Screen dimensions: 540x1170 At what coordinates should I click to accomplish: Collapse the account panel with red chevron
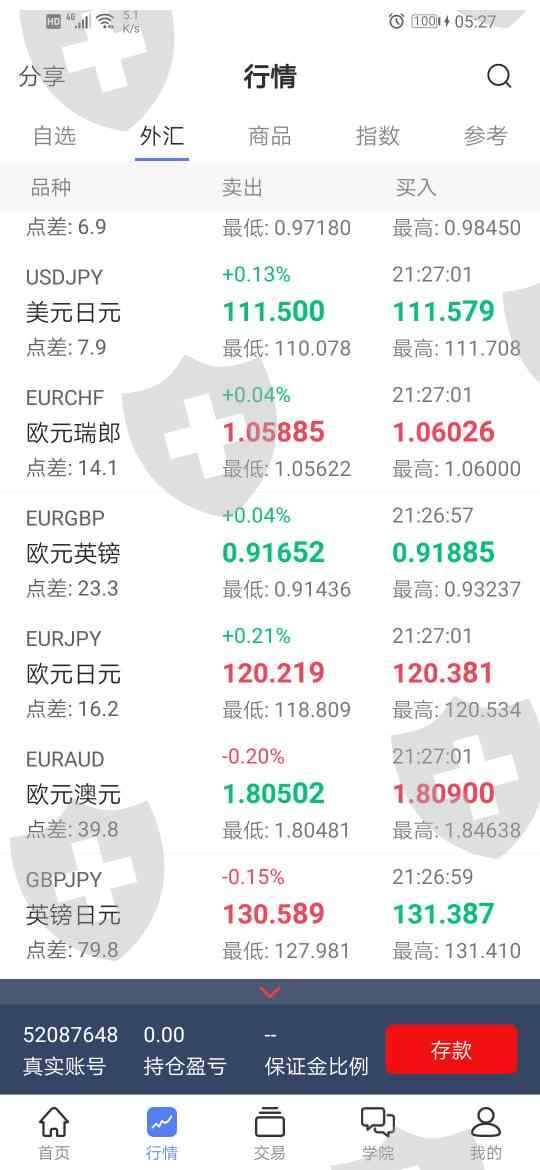(x=270, y=992)
